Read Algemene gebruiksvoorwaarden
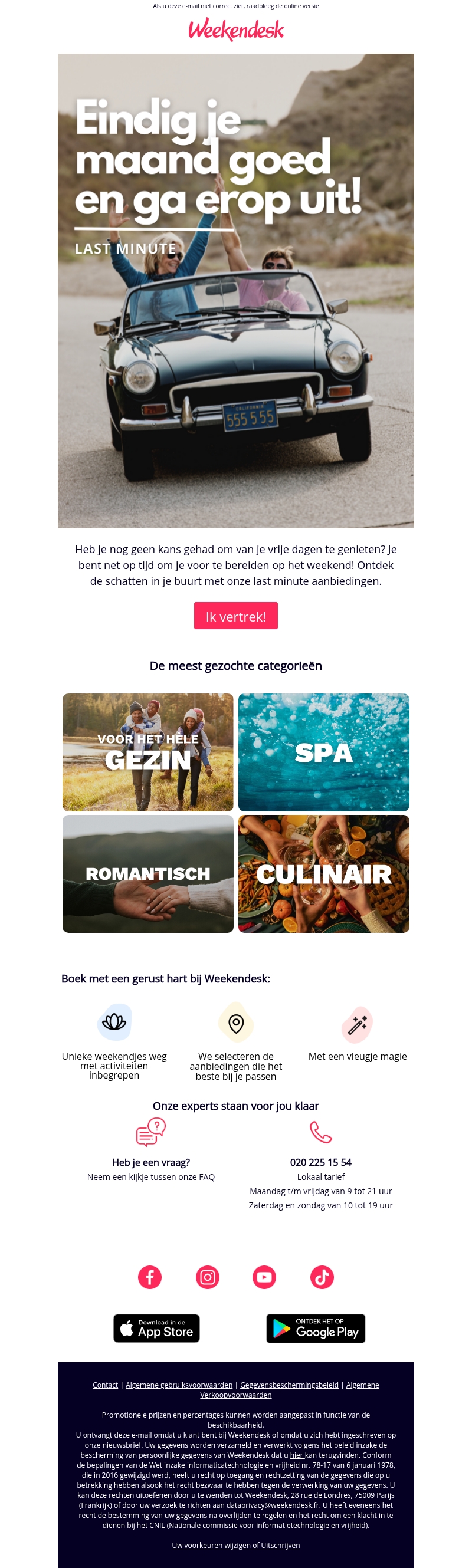 (179, 1384)
